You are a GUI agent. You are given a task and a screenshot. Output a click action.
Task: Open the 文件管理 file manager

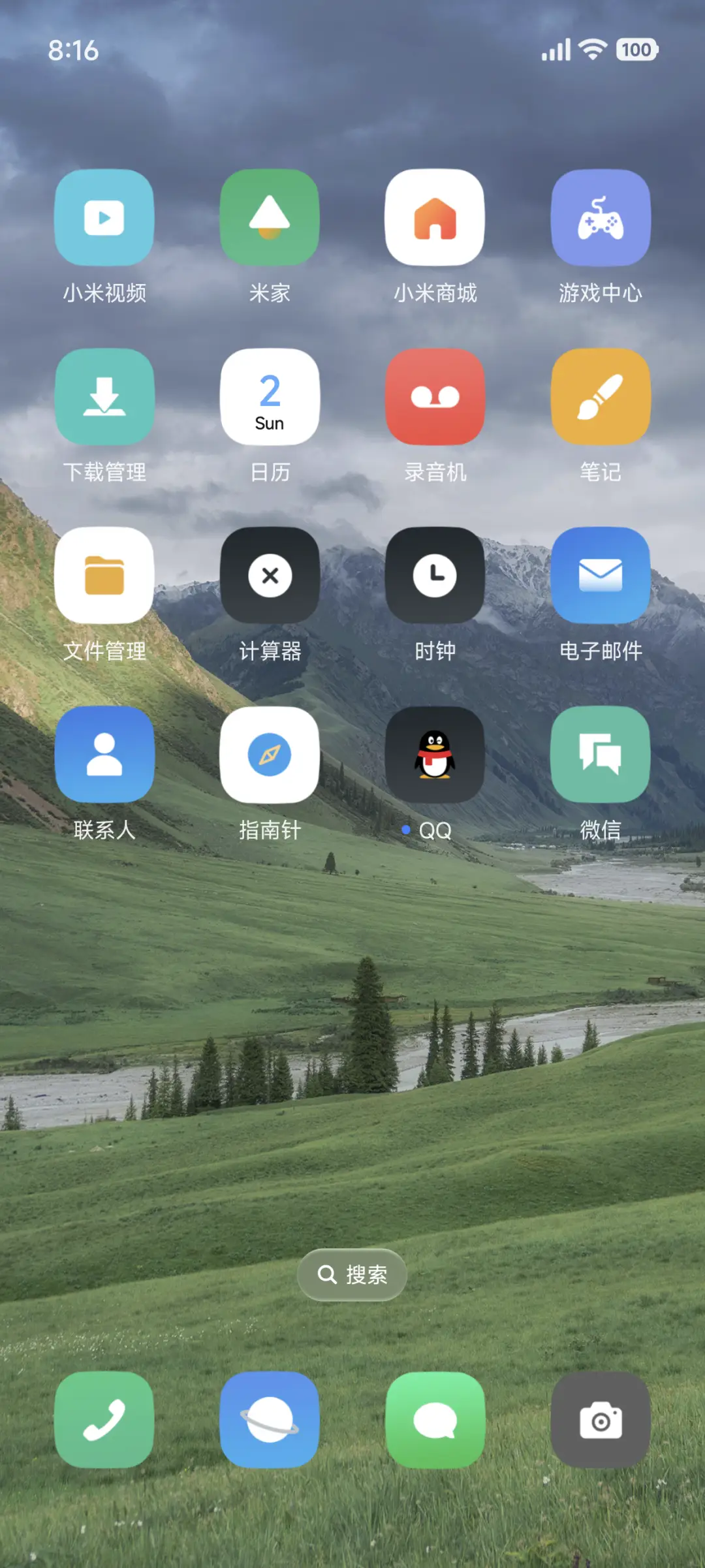(x=104, y=574)
